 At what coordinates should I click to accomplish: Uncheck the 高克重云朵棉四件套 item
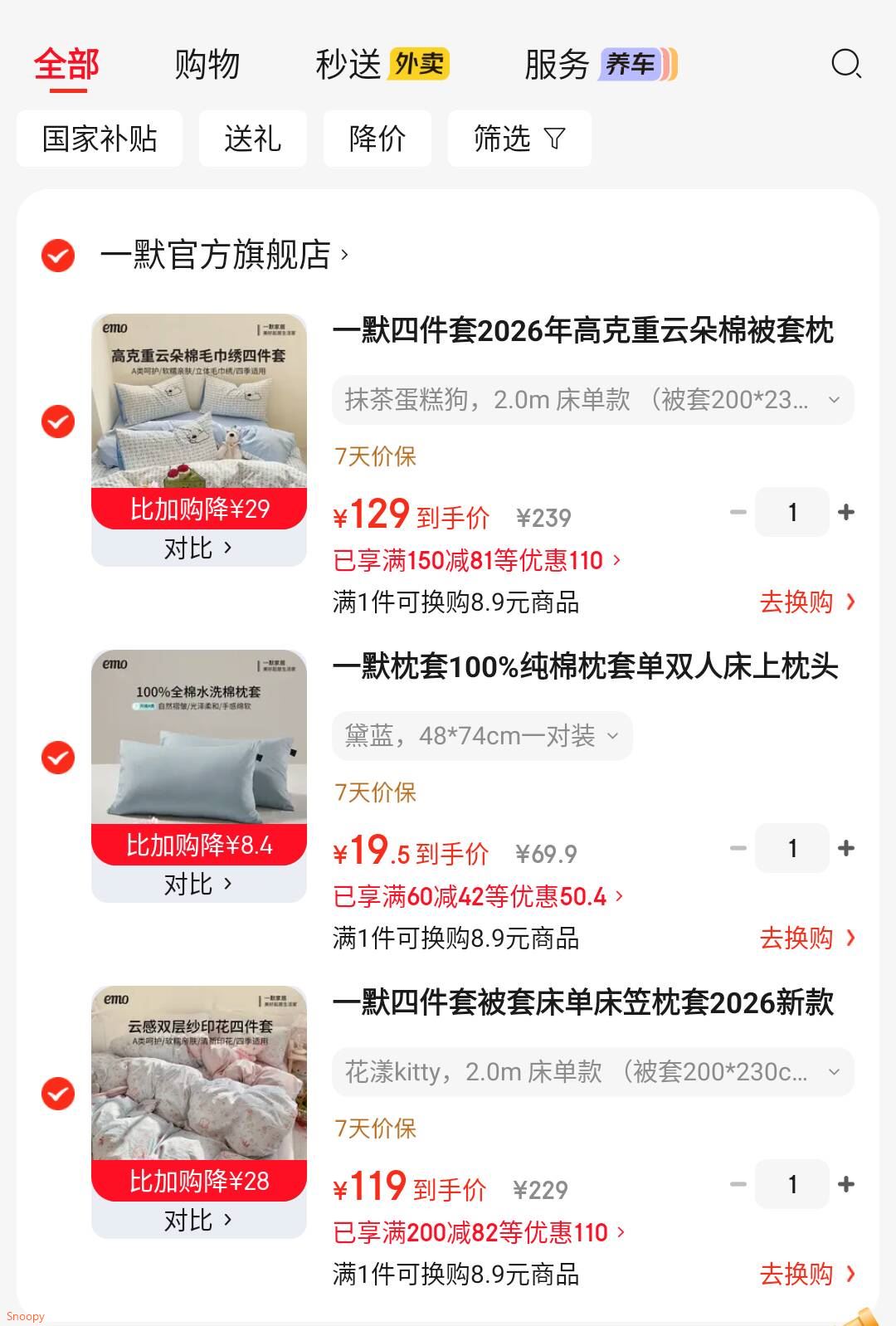tap(58, 422)
